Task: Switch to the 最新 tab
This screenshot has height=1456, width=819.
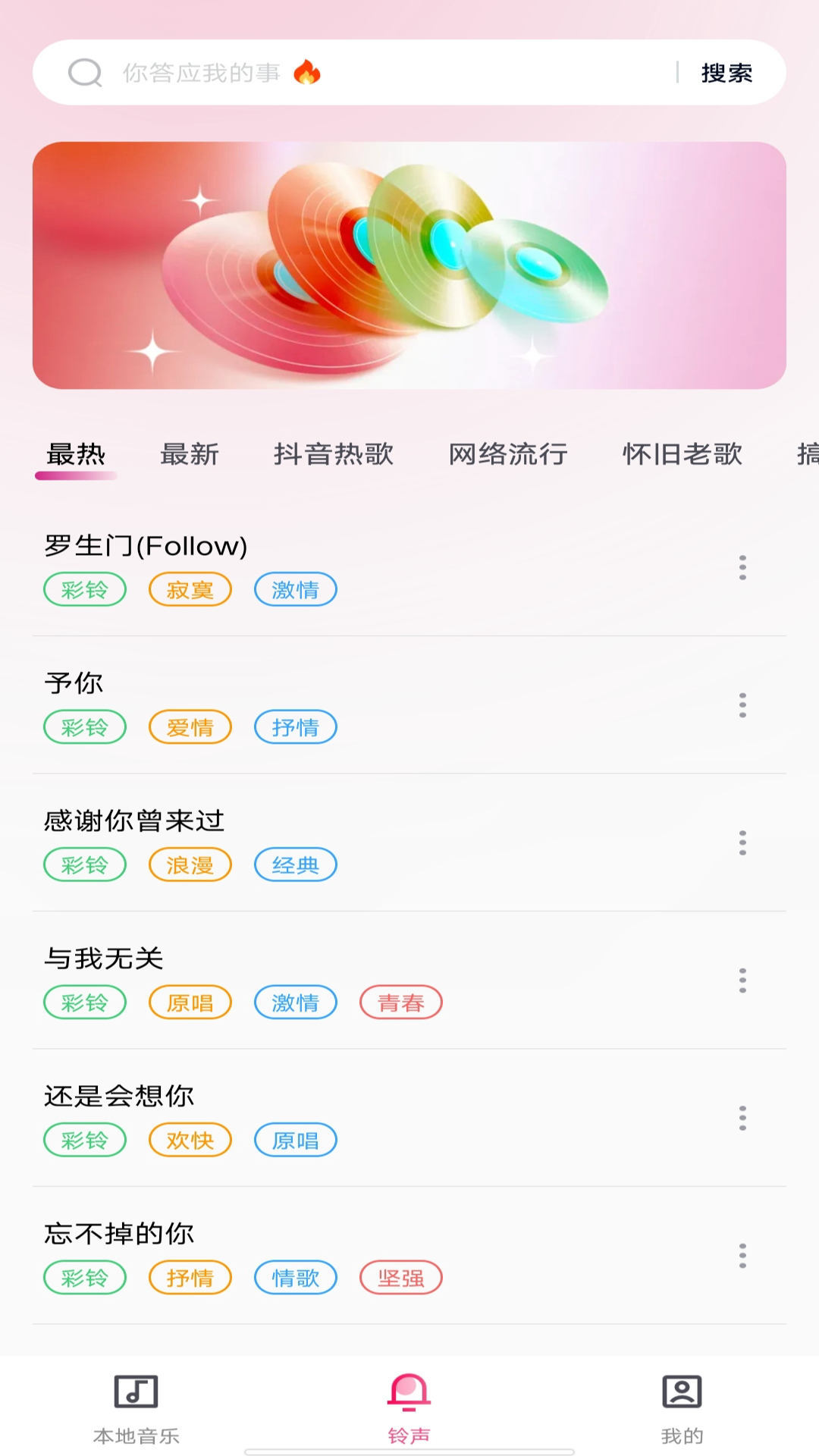Action: pos(189,454)
